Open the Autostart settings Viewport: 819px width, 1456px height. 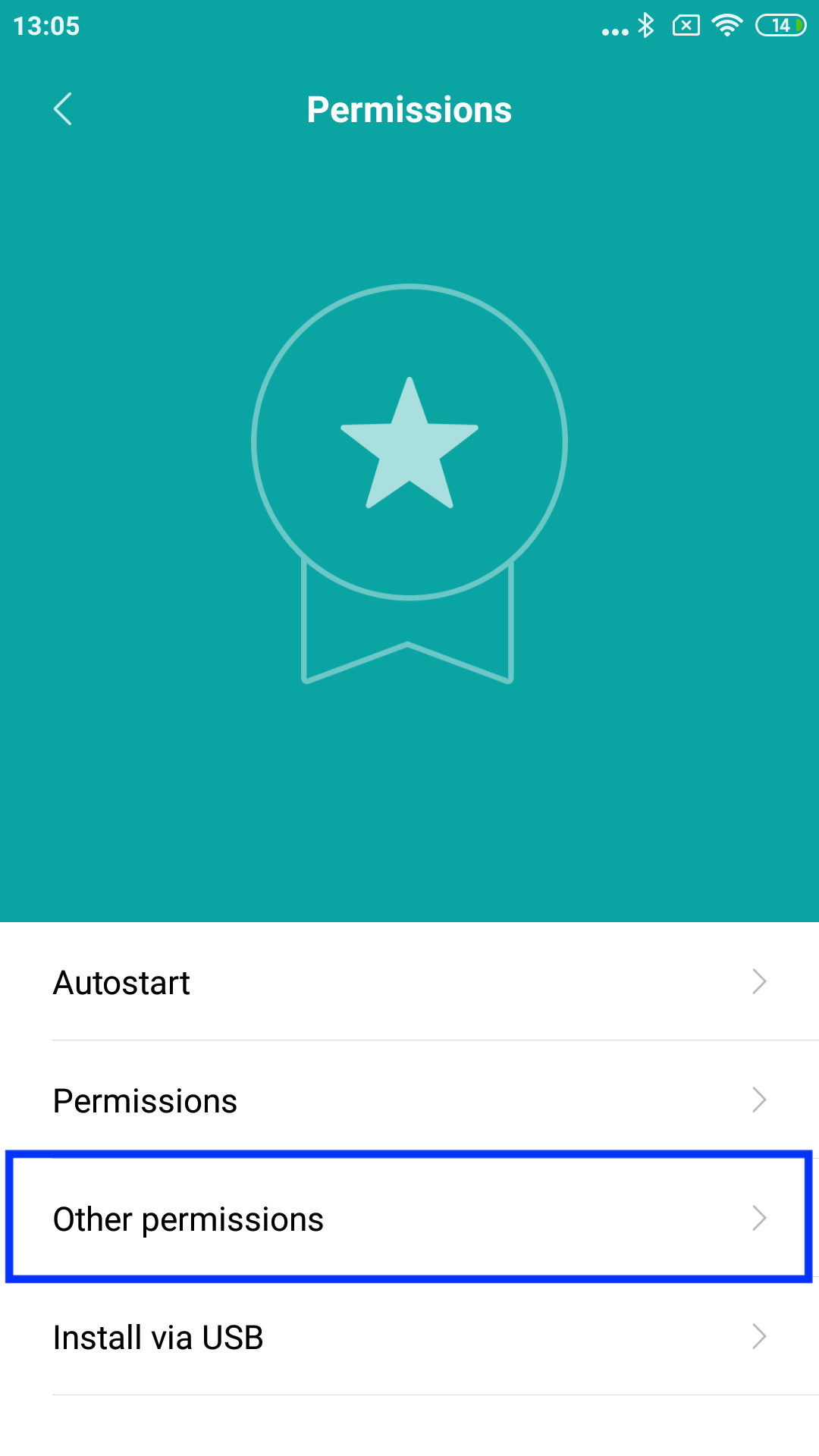click(409, 983)
